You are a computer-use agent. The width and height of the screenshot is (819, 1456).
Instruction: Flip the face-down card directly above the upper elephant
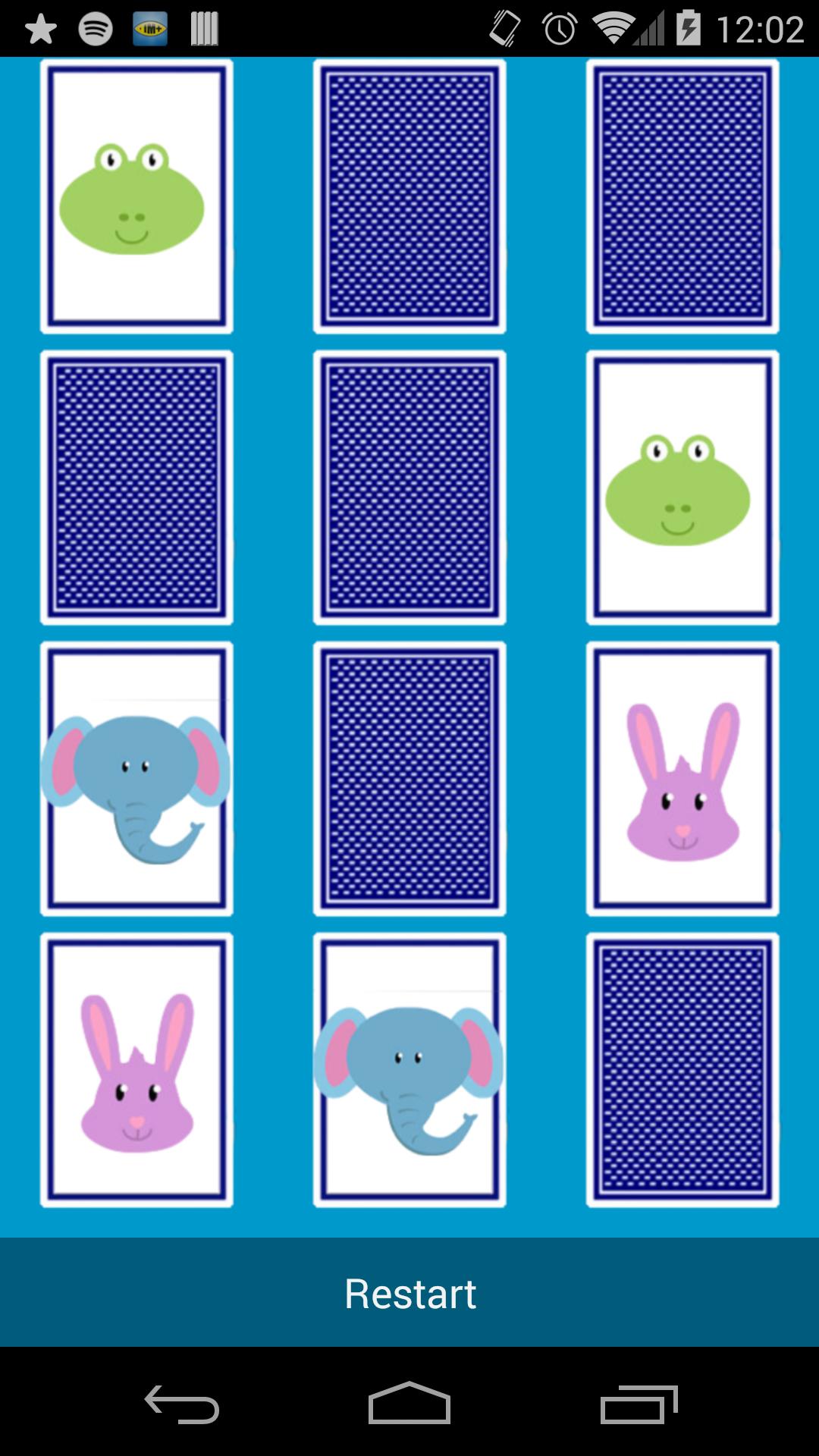(136, 488)
